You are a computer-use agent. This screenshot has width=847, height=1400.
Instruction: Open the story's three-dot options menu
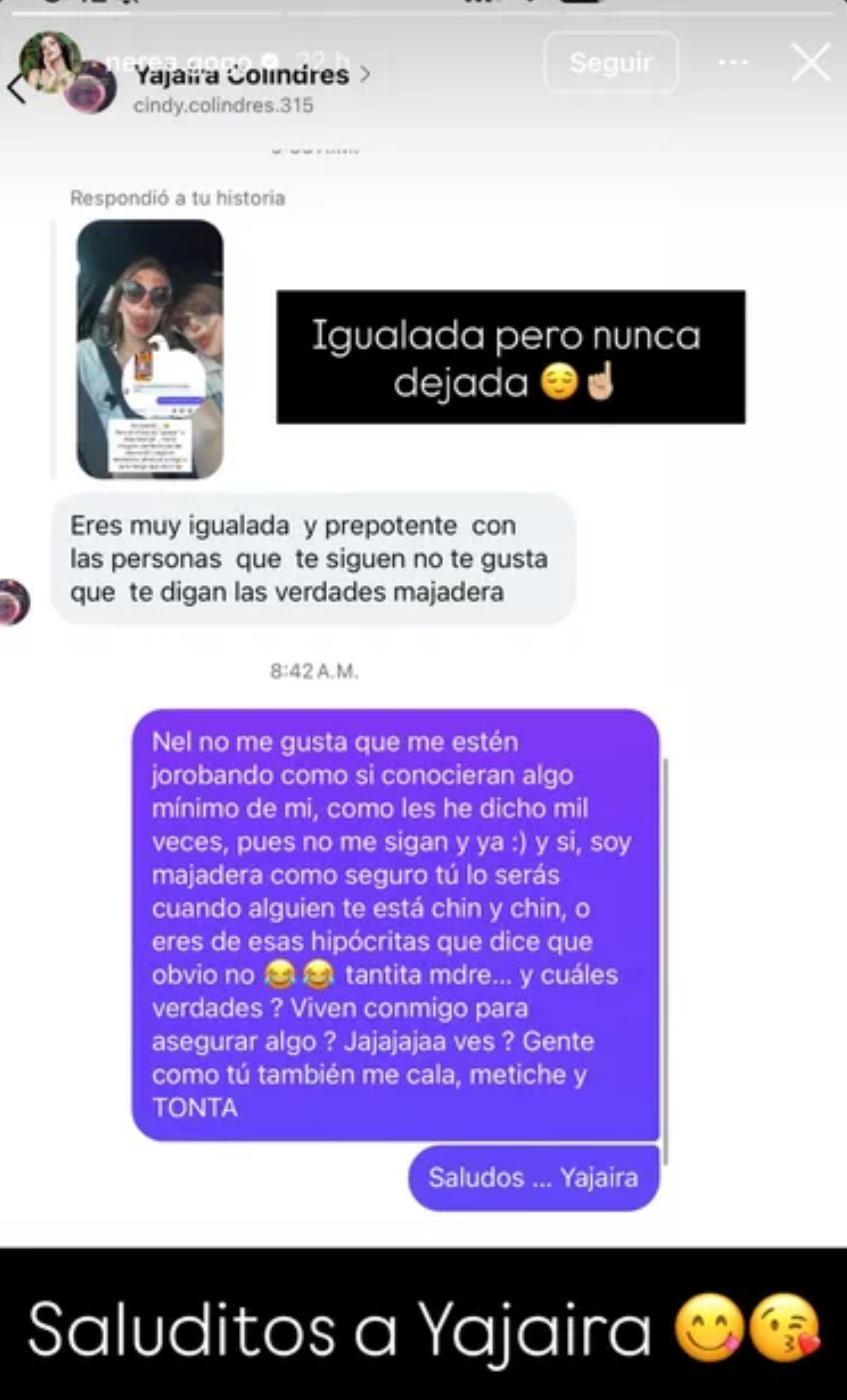tap(733, 62)
